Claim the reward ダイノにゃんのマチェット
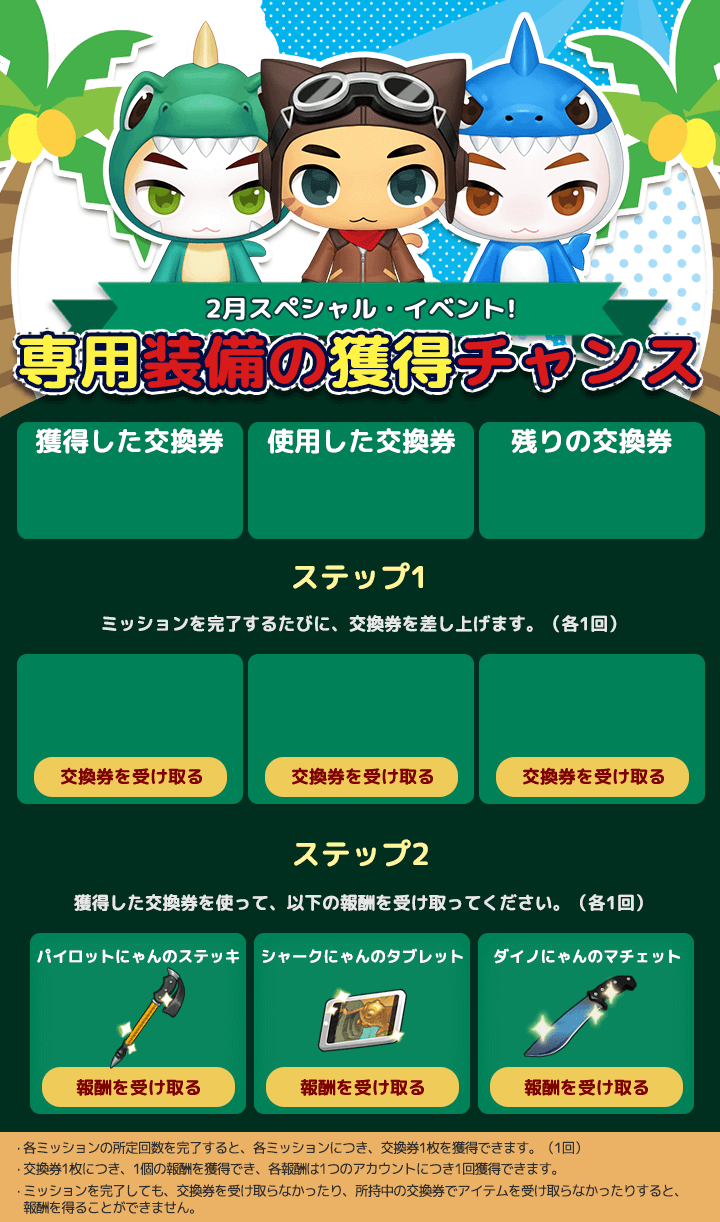Screen dimensions: 720x1222 click(586, 1087)
